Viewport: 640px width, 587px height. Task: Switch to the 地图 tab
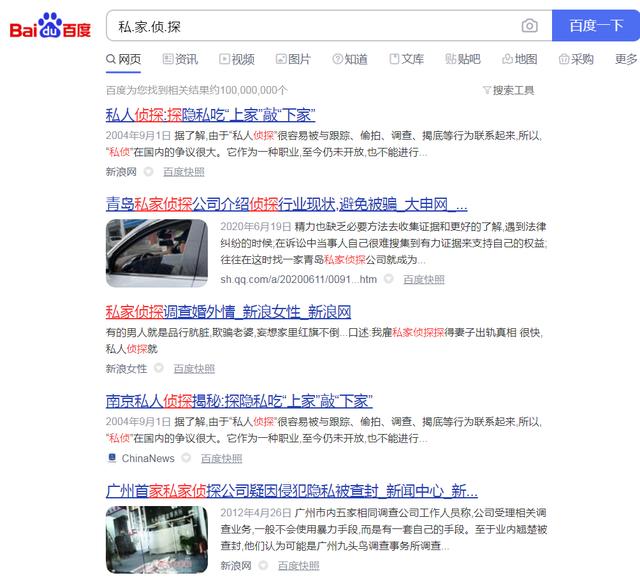coord(519,59)
